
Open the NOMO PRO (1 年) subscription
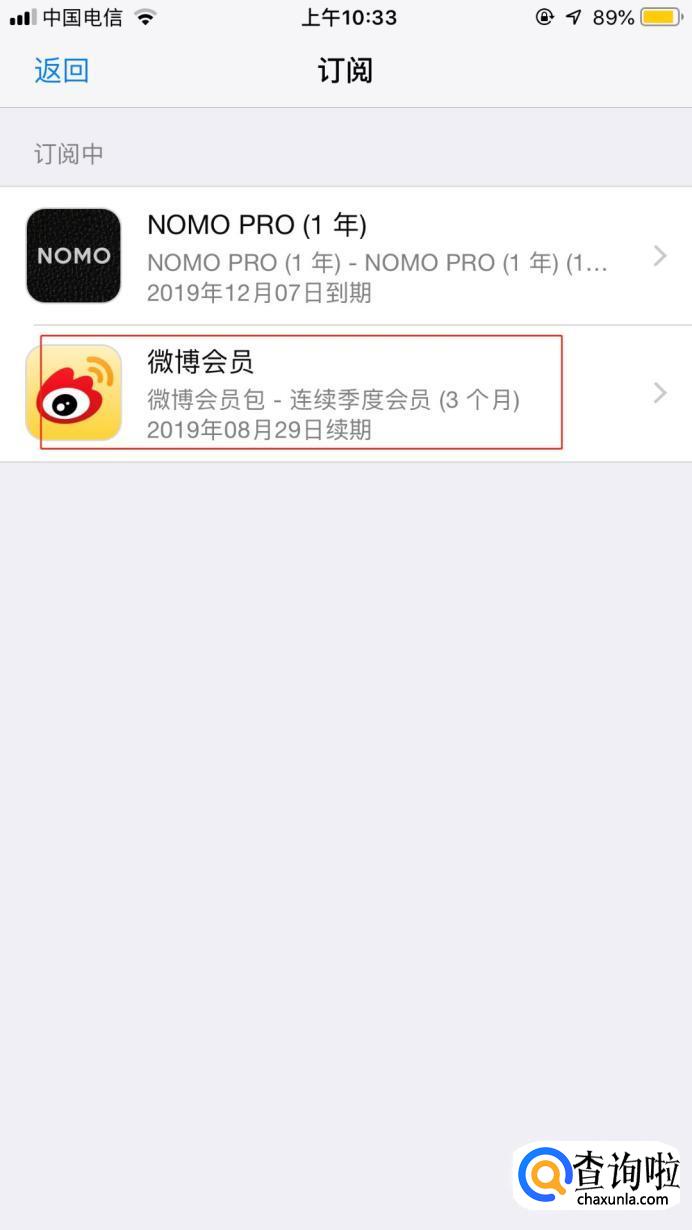point(346,256)
